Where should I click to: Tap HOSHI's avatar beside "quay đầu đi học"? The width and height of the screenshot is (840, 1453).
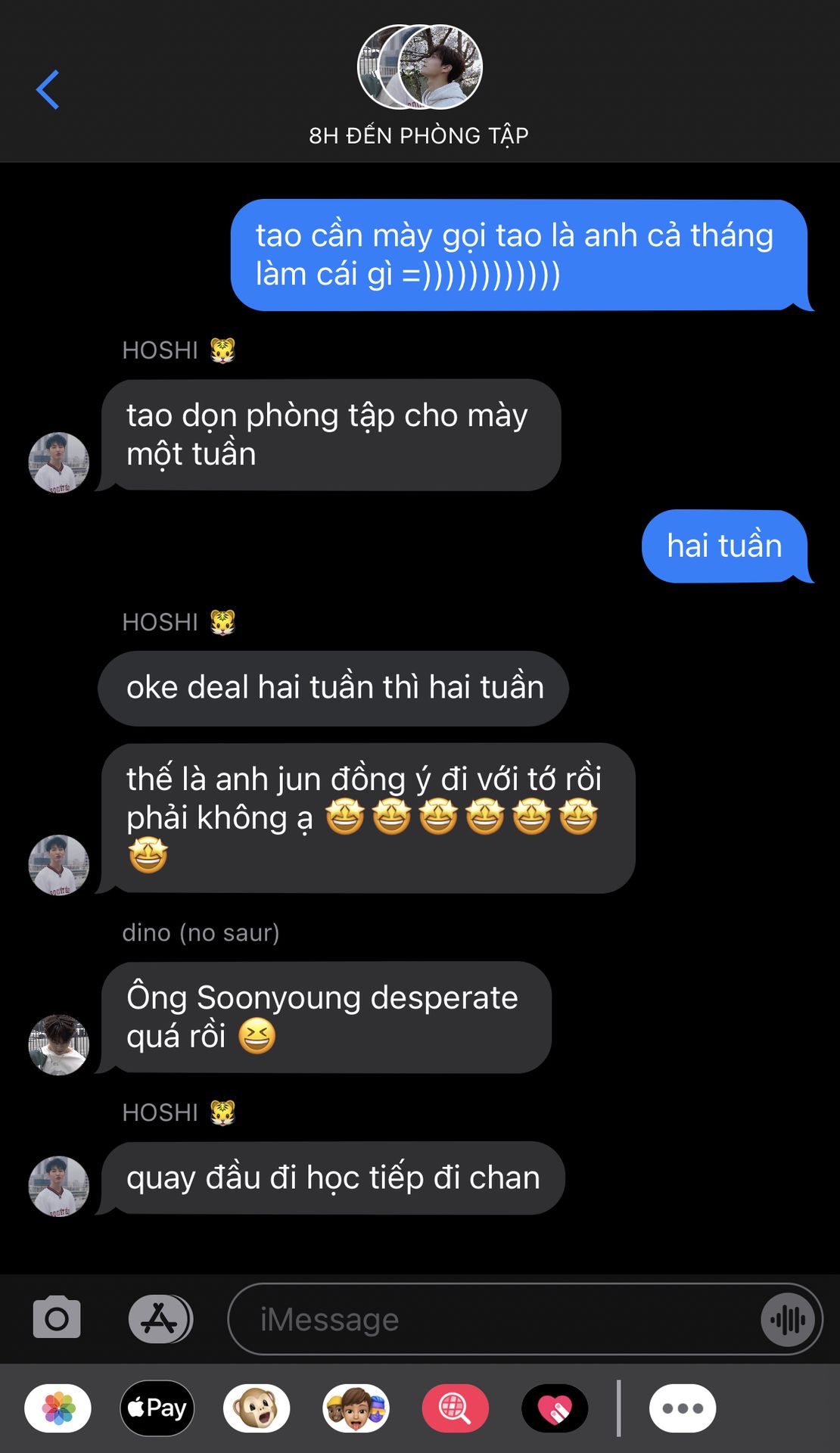tap(58, 1186)
